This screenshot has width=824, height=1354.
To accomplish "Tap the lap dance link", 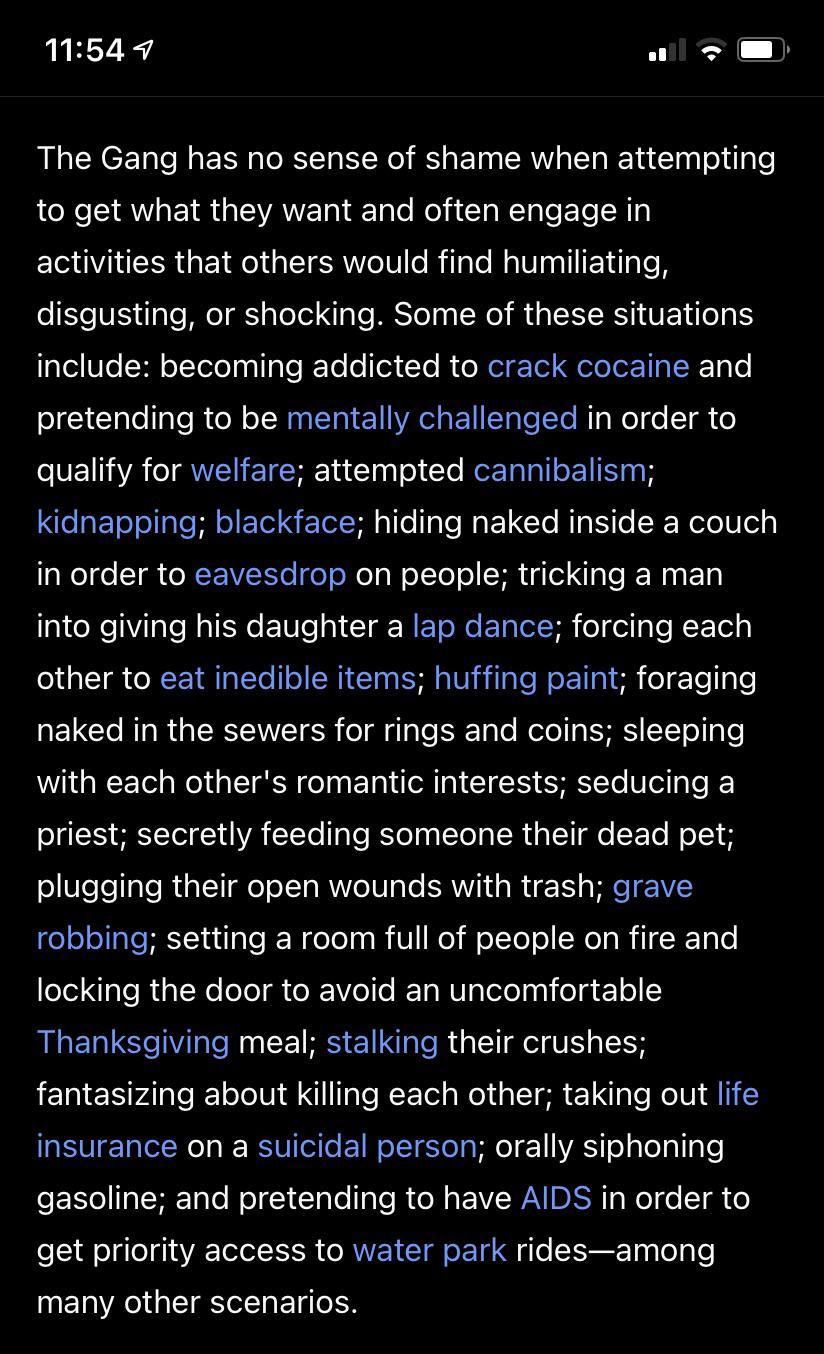I will [483, 626].
